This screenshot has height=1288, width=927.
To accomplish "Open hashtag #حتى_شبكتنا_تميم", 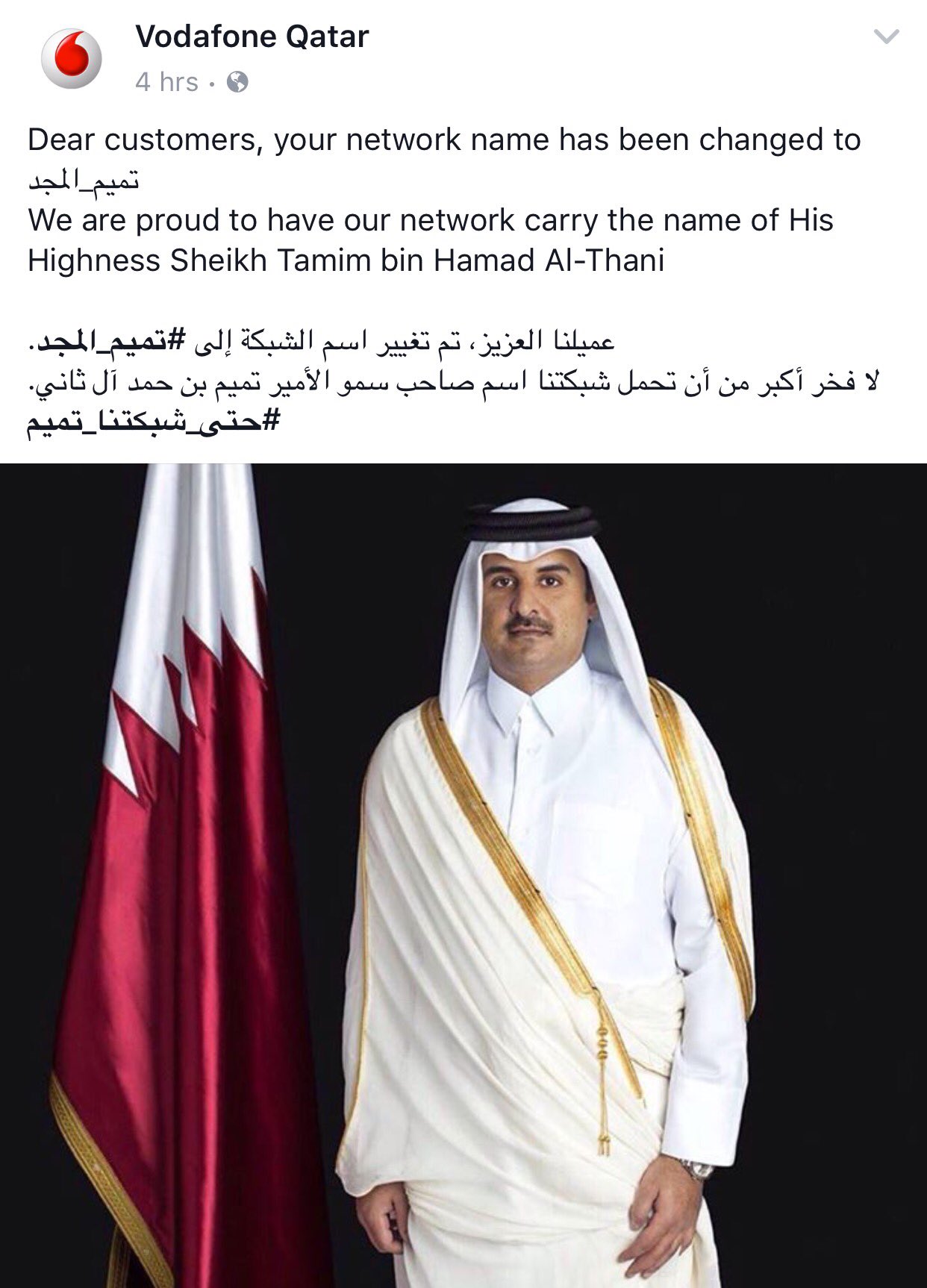I will point(153,423).
